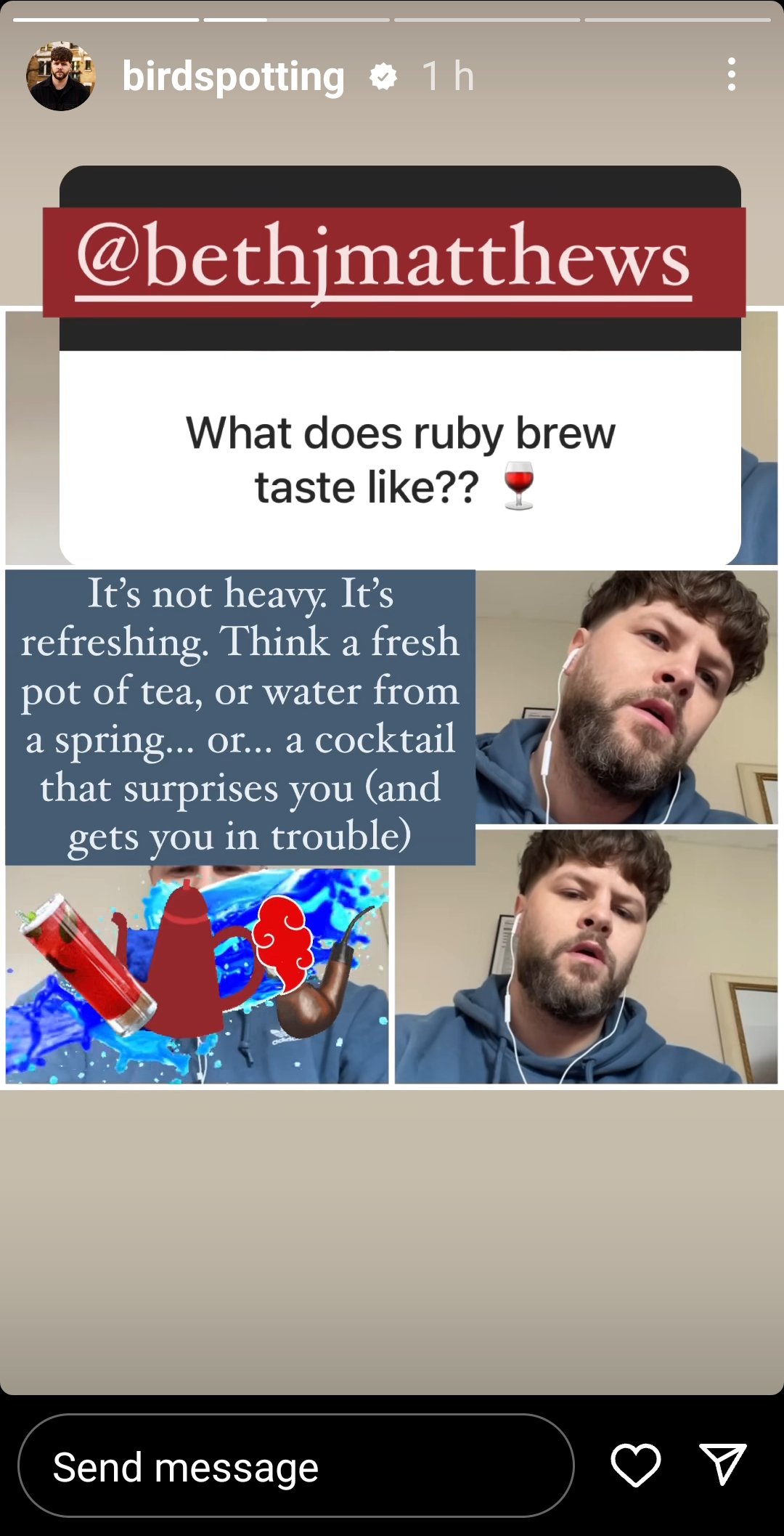The height and width of the screenshot is (1536, 784).
Task: Open birdspotting's profile picture
Action: pos(61,76)
